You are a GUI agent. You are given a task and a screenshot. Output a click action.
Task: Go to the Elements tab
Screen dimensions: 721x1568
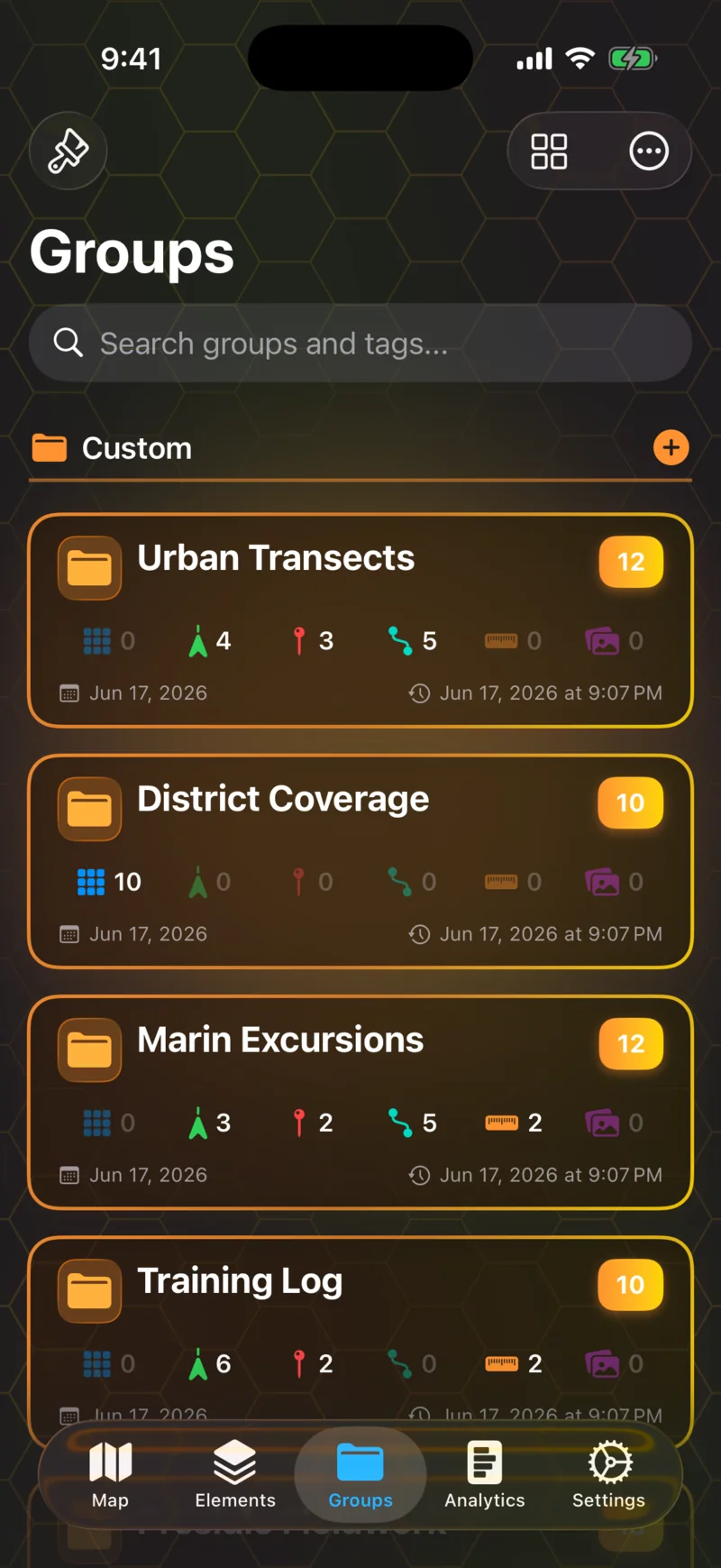235,1475
